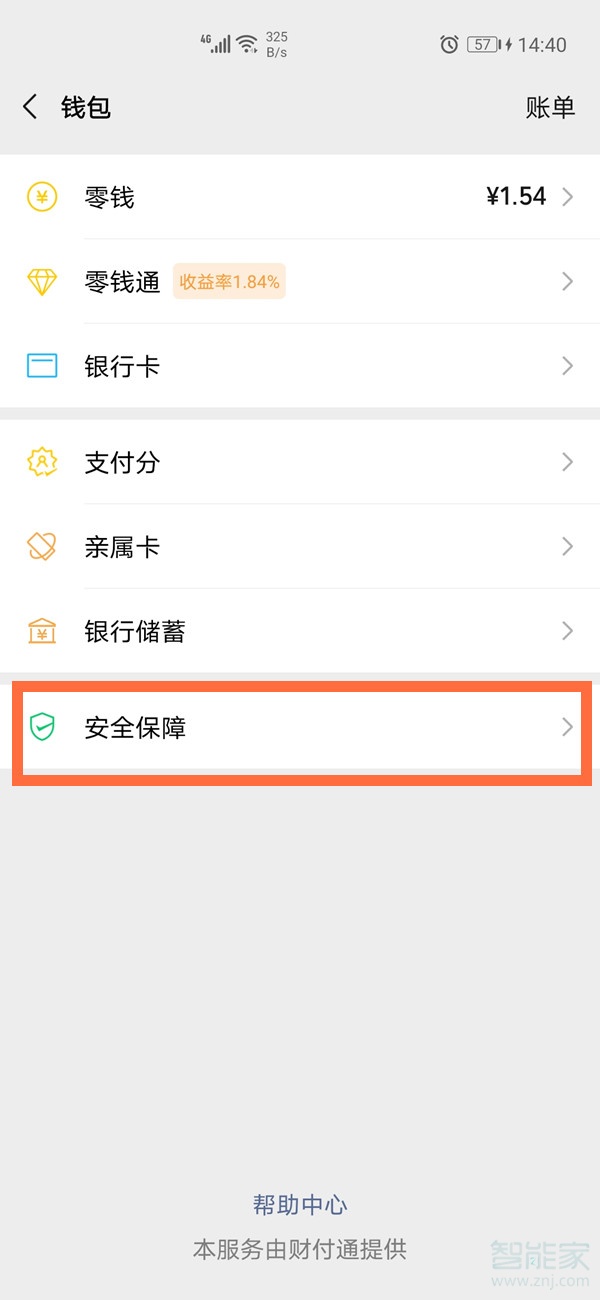Open the 零钱 balance row

(x=300, y=197)
